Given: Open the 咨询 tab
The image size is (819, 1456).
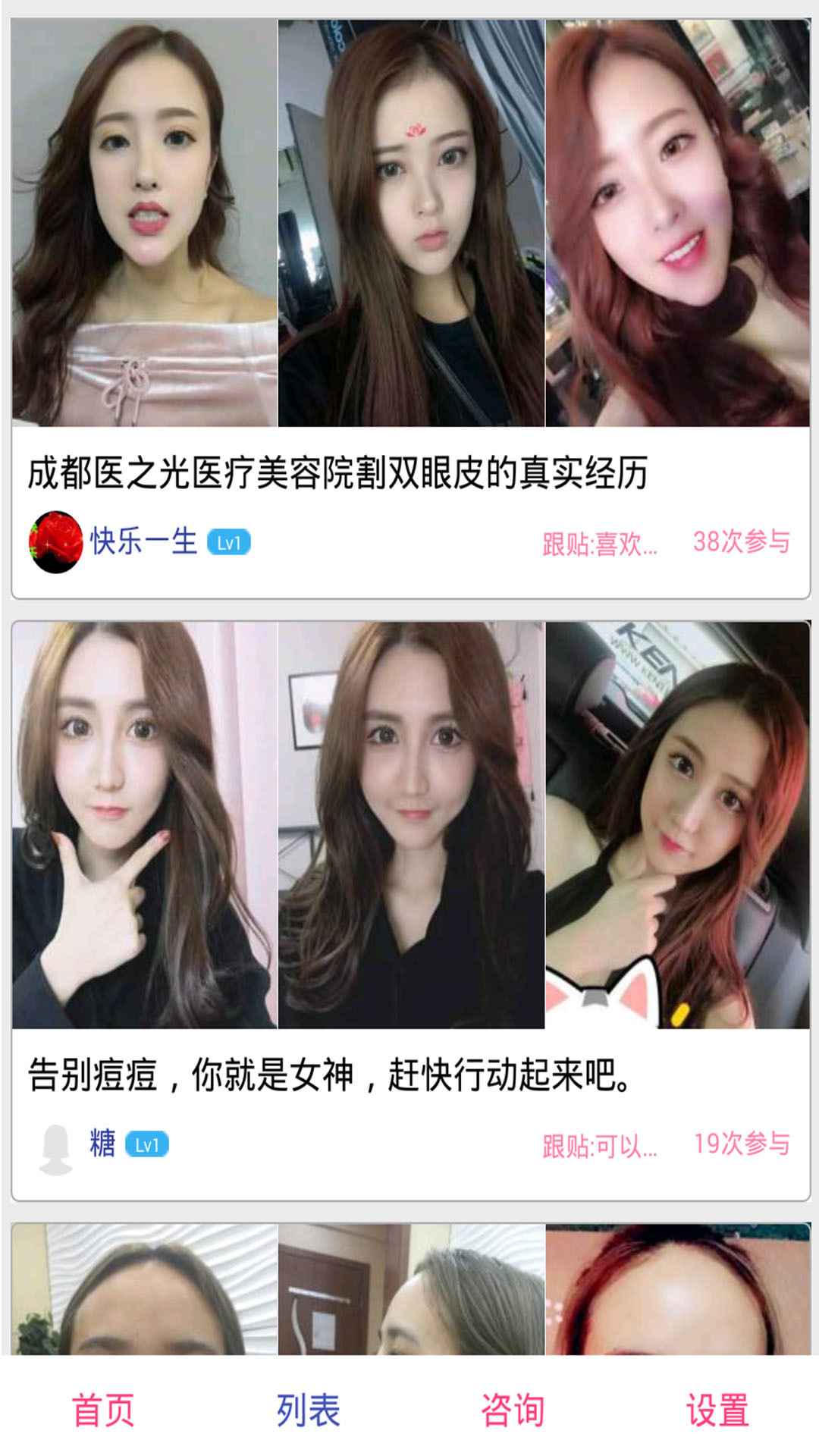Looking at the screenshot, I should click(513, 1410).
